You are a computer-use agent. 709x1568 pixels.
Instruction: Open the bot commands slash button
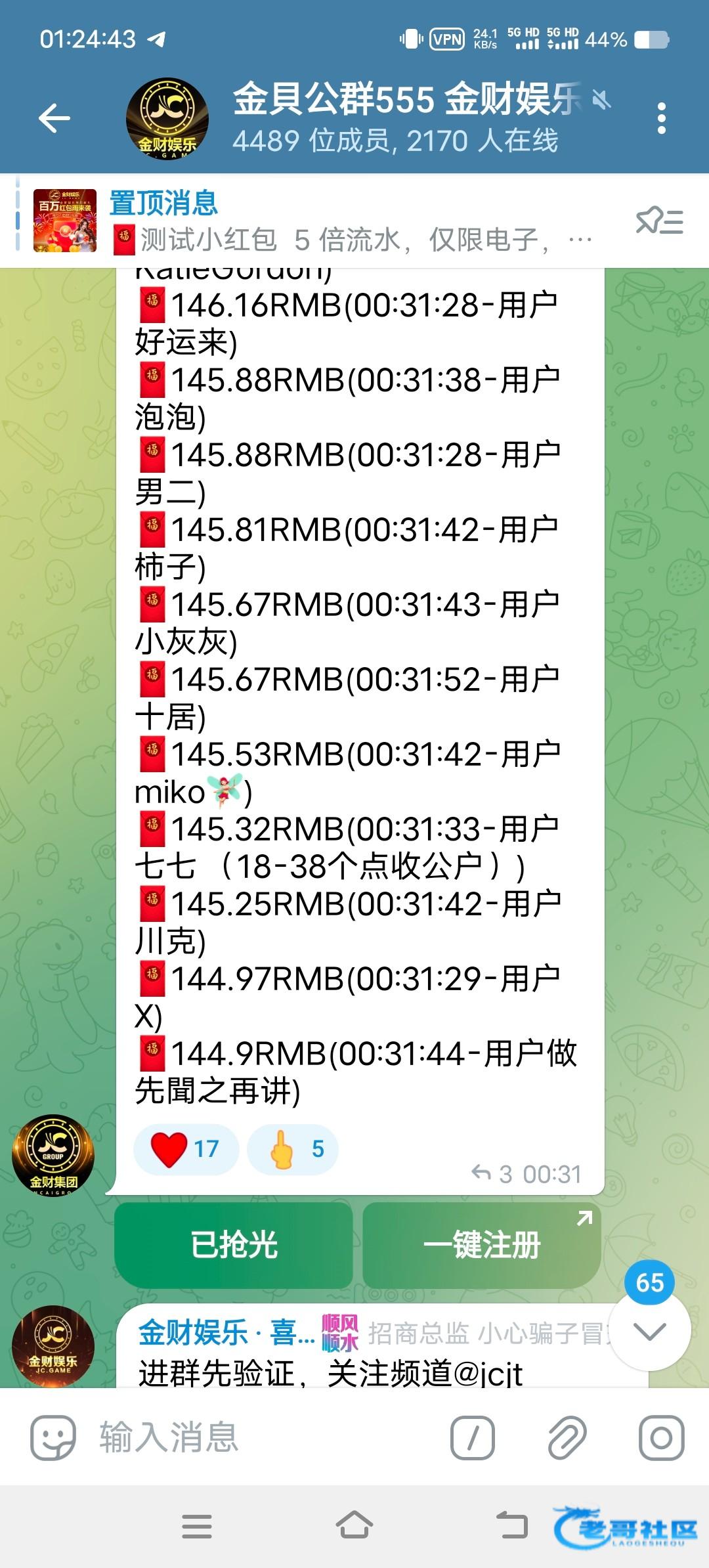pyautogui.click(x=473, y=1437)
